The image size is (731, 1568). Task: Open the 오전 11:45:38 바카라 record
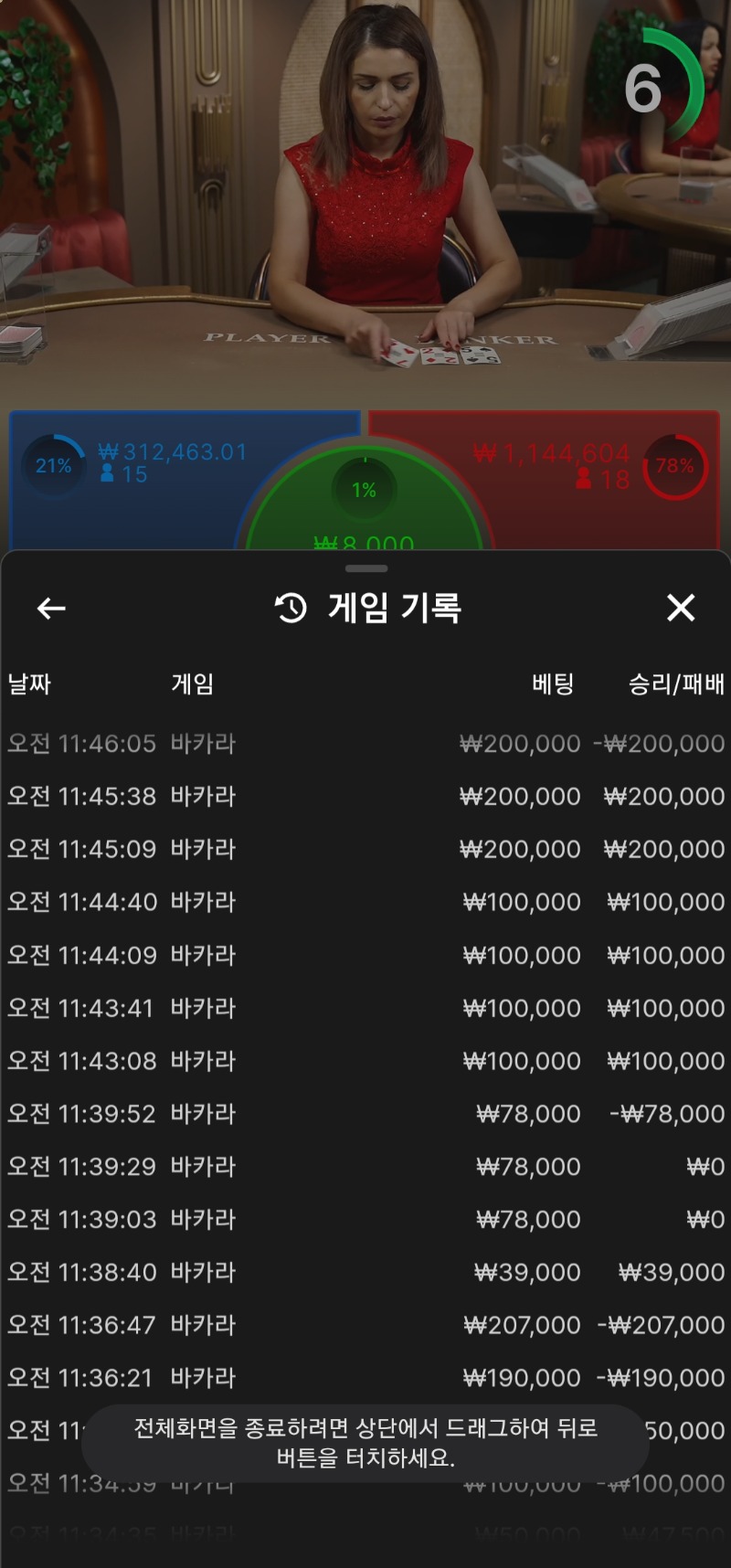[365, 797]
